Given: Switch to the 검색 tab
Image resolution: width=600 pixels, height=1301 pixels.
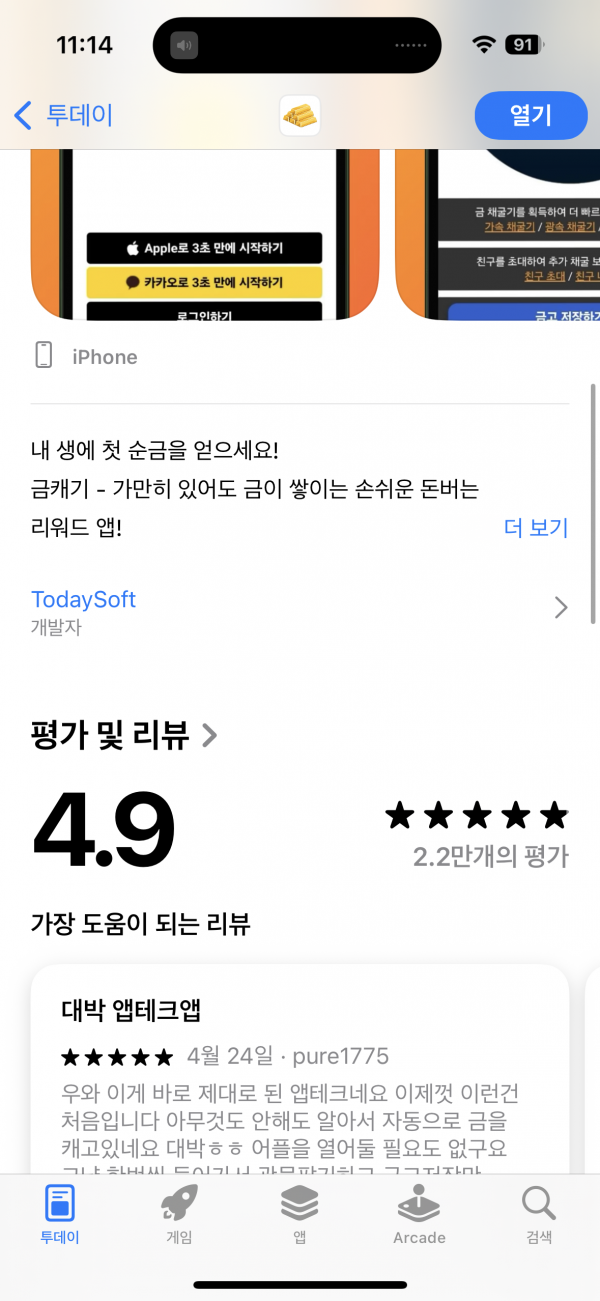Looking at the screenshot, I should [539, 1214].
